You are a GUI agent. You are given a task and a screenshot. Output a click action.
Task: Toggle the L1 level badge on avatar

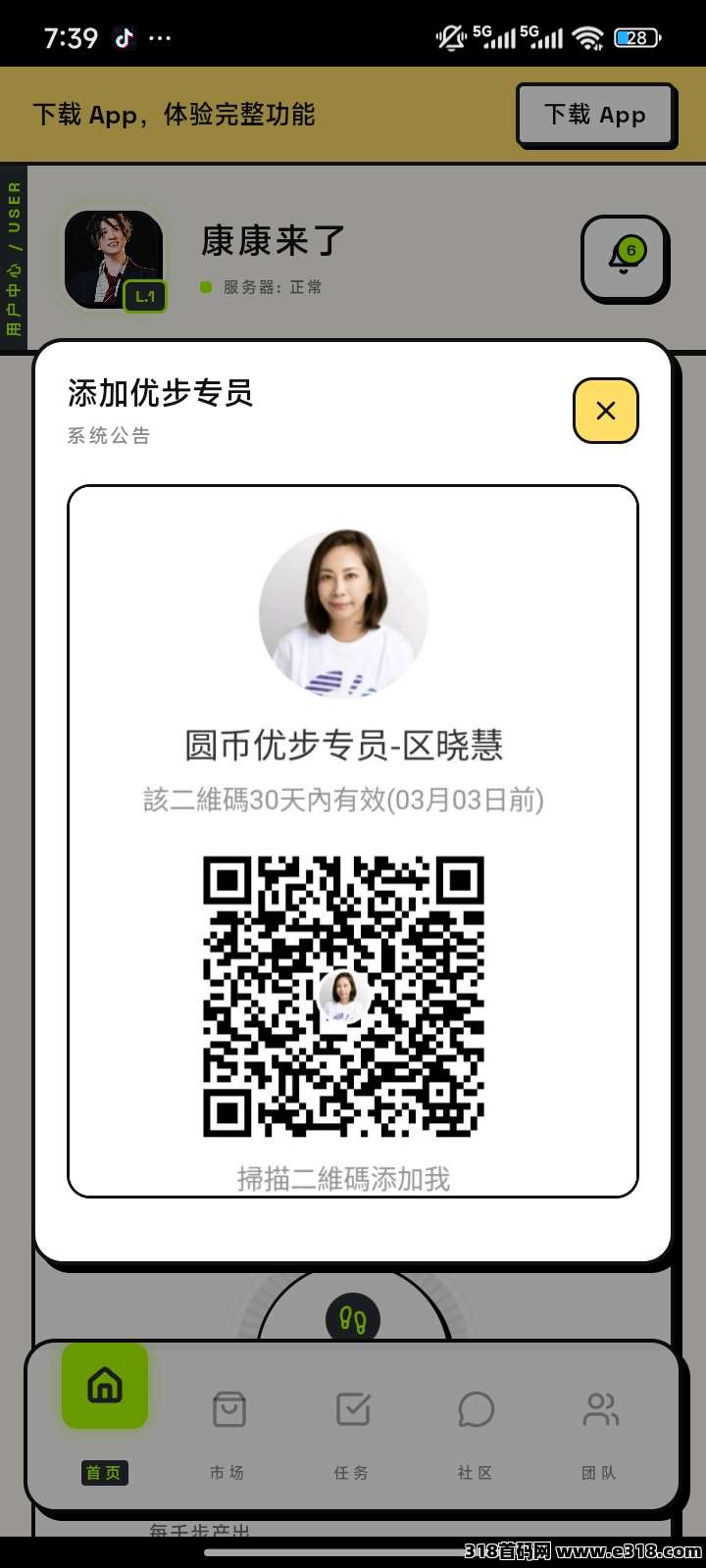144,296
